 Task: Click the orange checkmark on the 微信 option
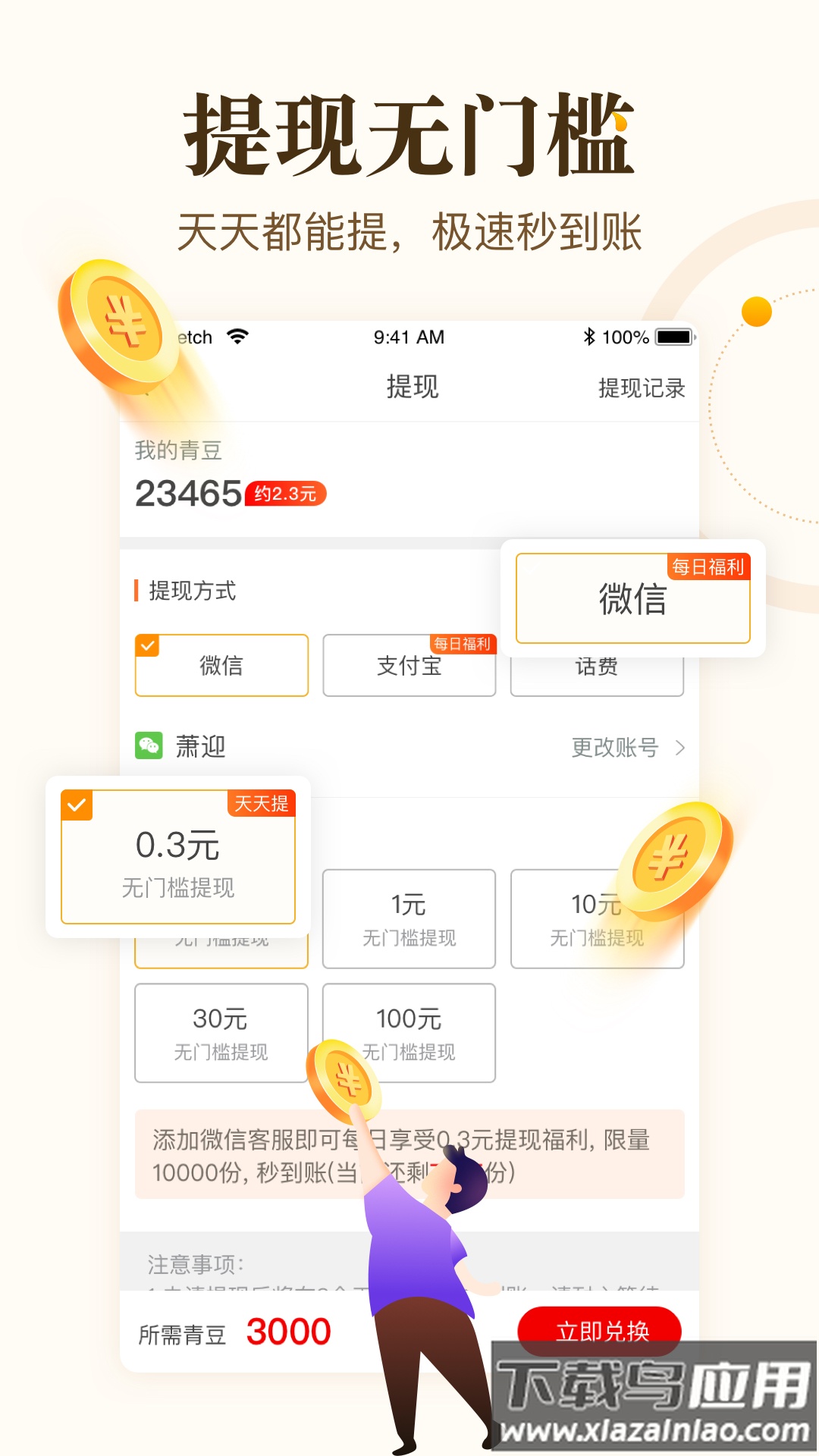click(149, 646)
